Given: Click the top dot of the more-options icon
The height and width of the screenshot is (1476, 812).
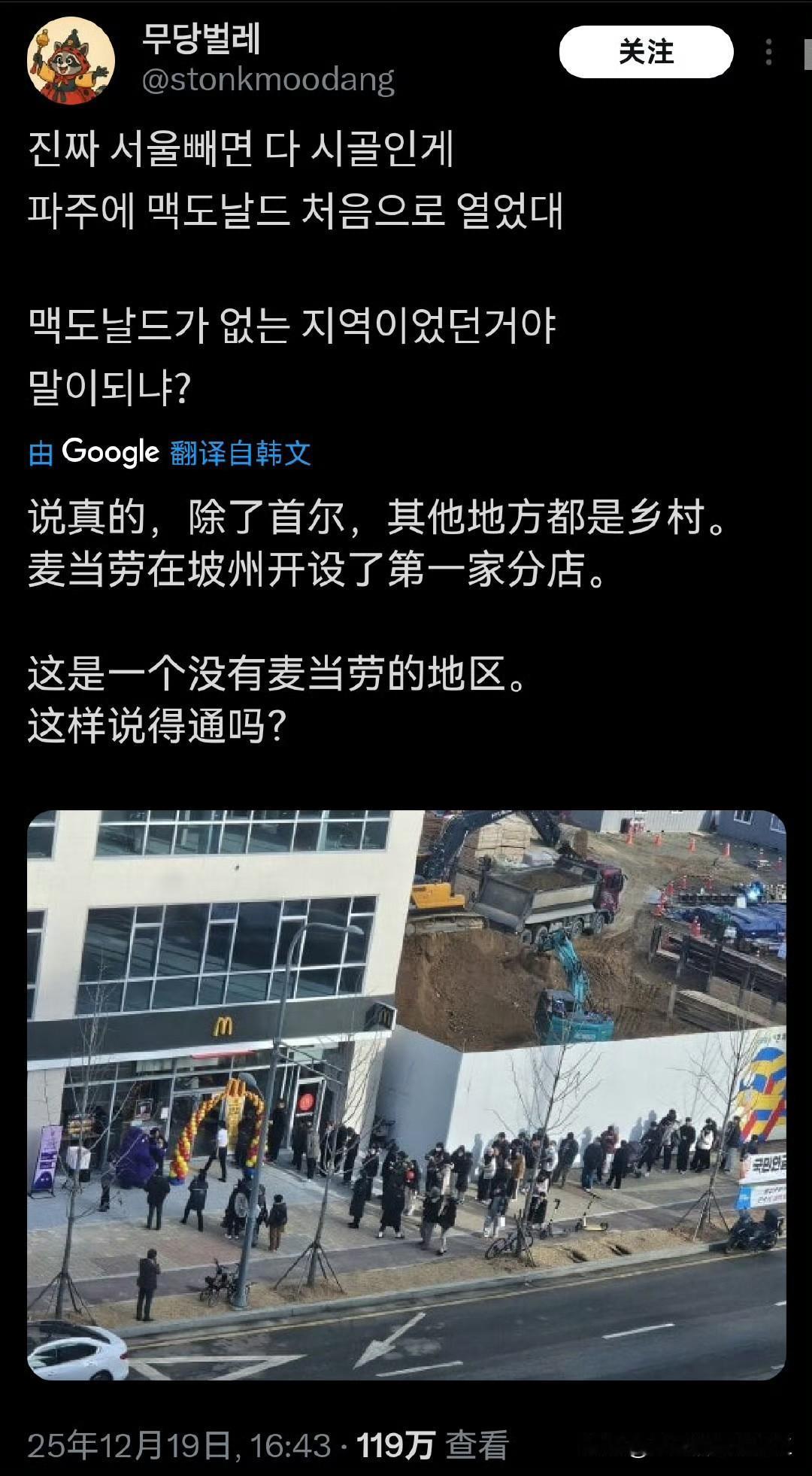Looking at the screenshot, I should click(768, 39).
